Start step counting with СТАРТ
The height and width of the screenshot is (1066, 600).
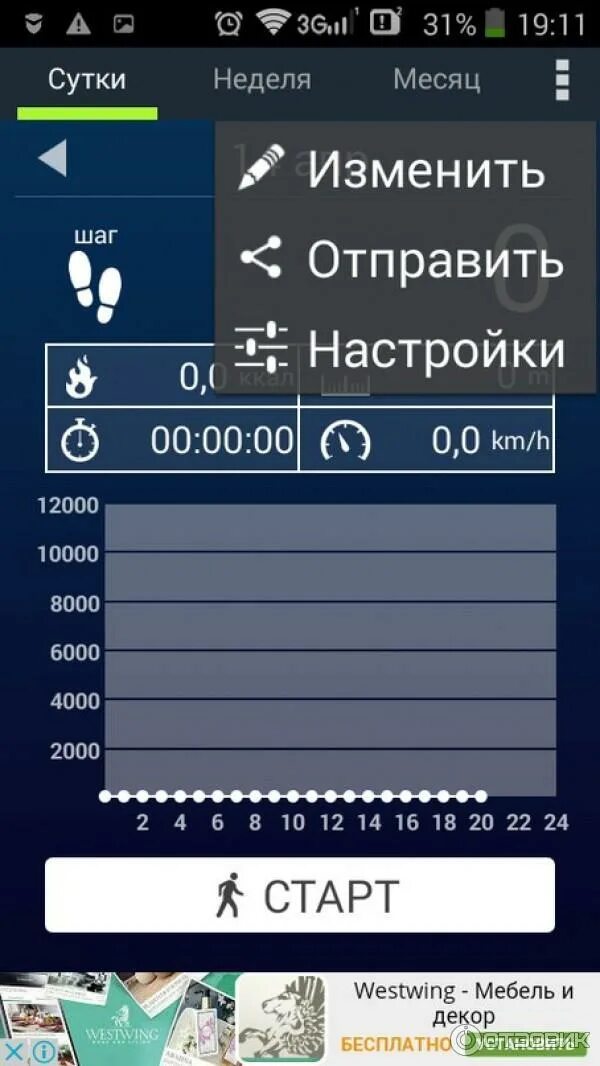pyautogui.click(x=300, y=895)
